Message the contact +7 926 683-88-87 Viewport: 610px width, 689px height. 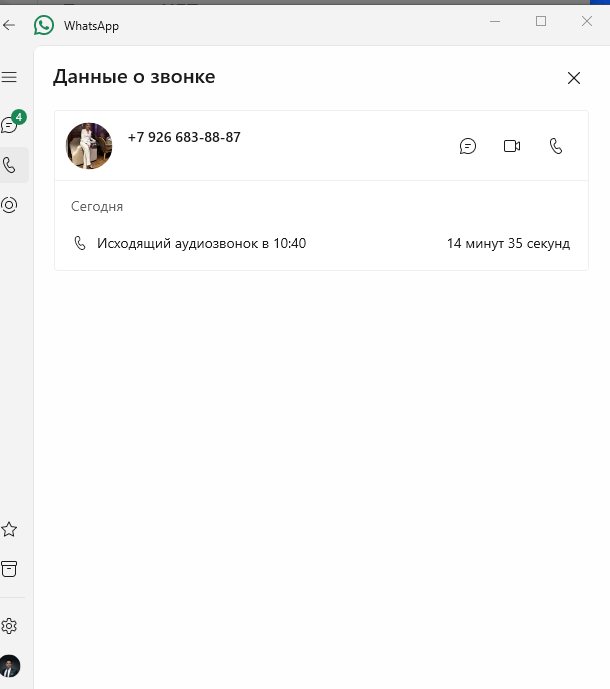pyautogui.click(x=468, y=146)
